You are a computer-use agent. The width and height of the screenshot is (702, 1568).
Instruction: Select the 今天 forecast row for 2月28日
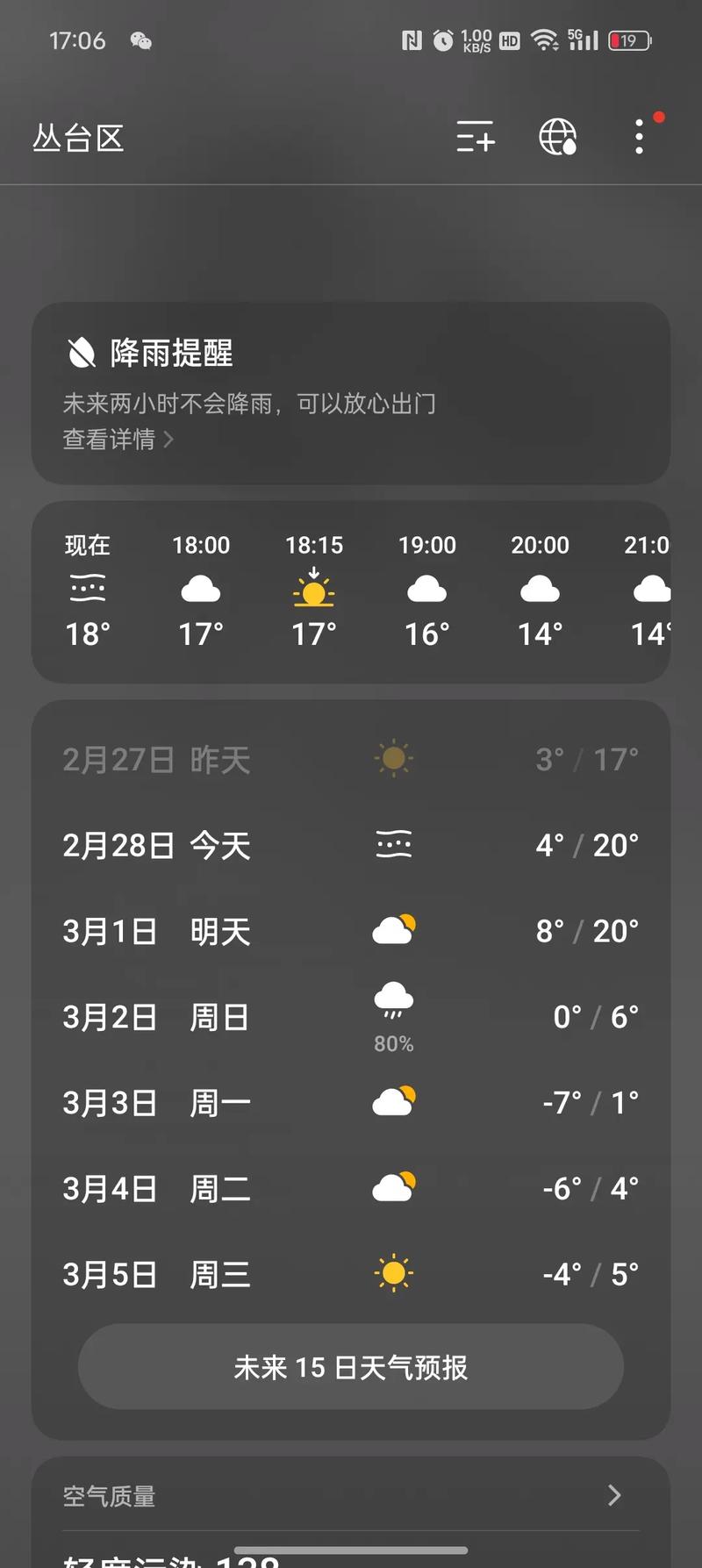pyautogui.click(x=351, y=845)
